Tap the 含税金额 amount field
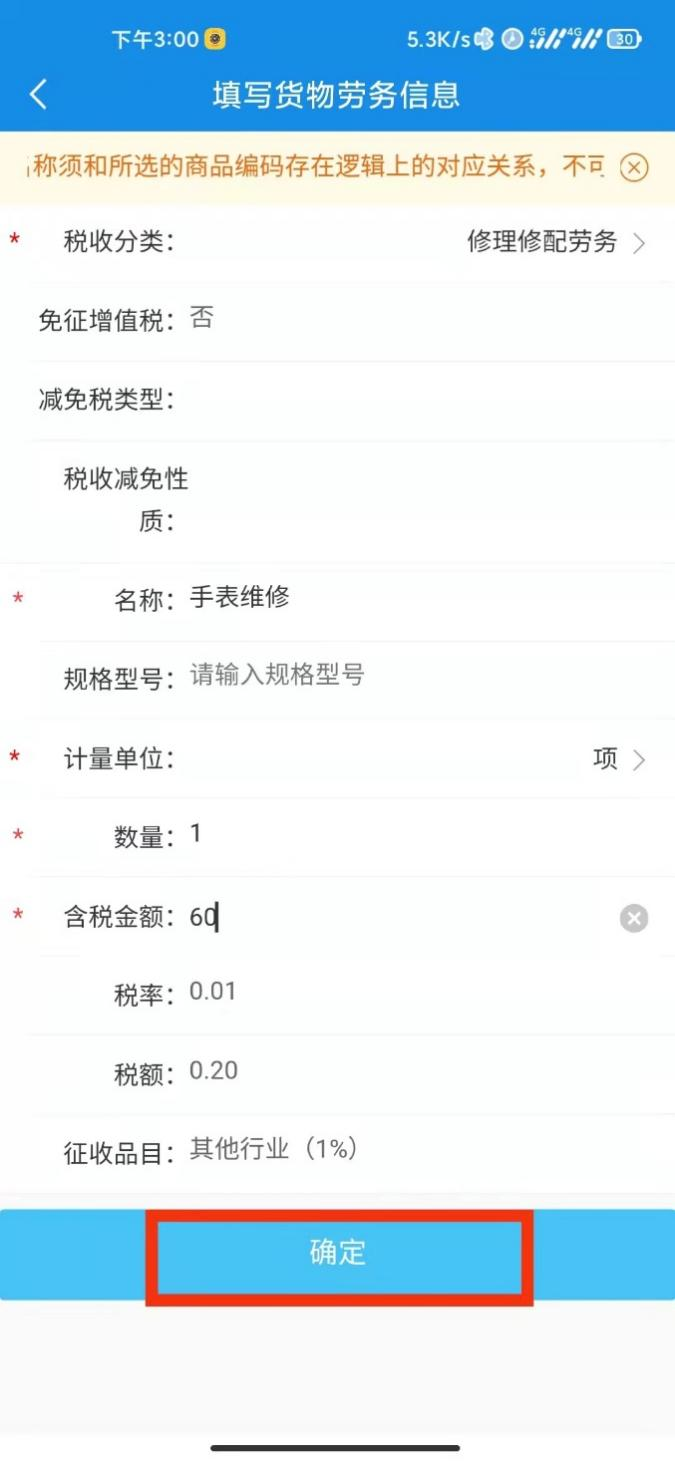The image size is (675, 1462). (400, 917)
